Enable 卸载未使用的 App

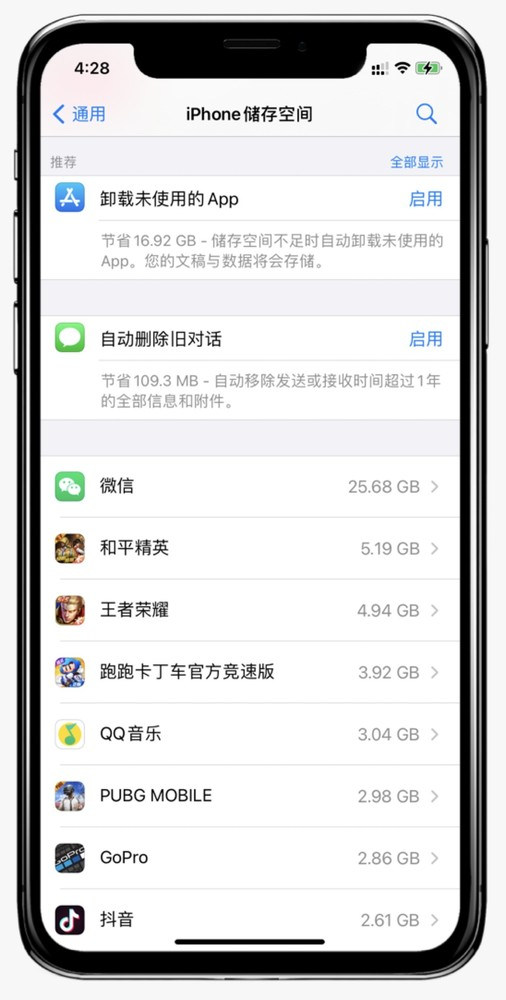pos(426,198)
